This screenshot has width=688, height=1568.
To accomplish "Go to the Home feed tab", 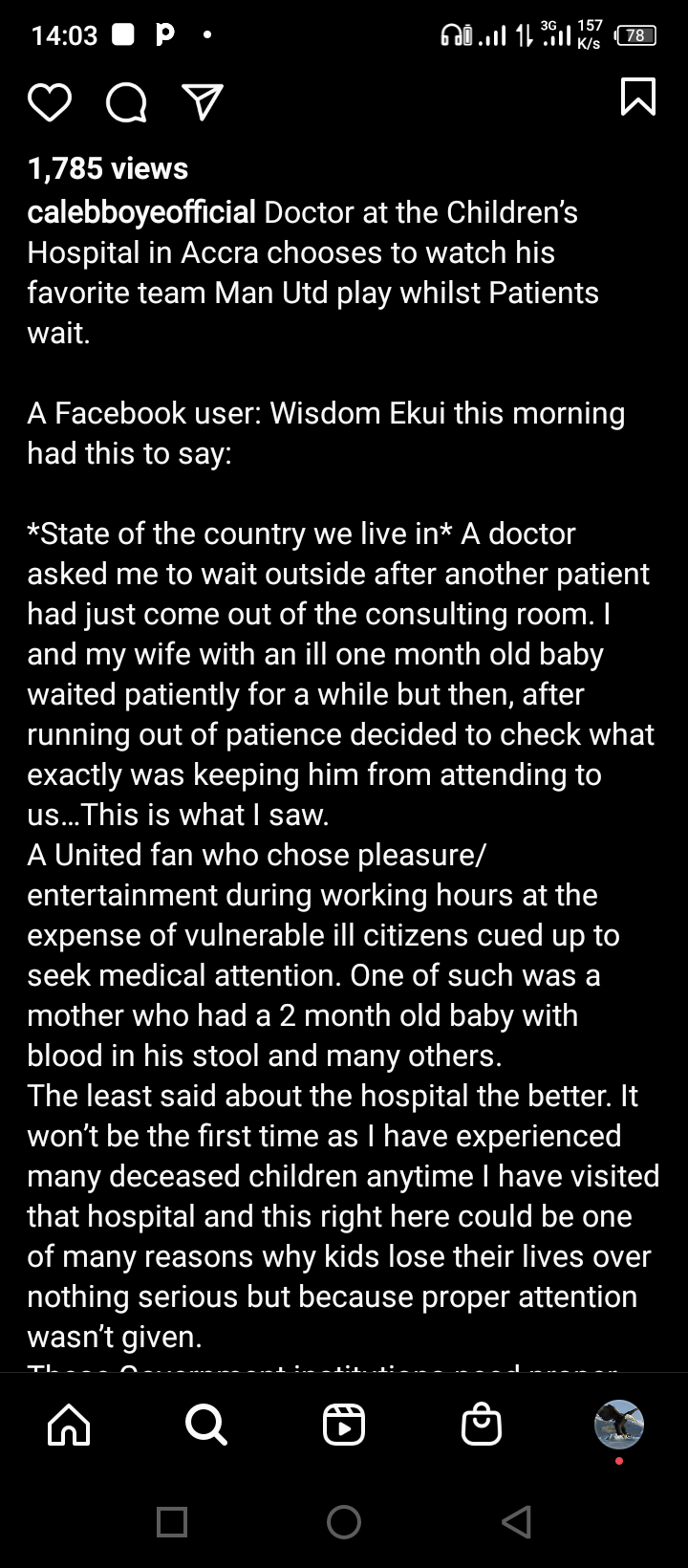I will pos(69,1426).
